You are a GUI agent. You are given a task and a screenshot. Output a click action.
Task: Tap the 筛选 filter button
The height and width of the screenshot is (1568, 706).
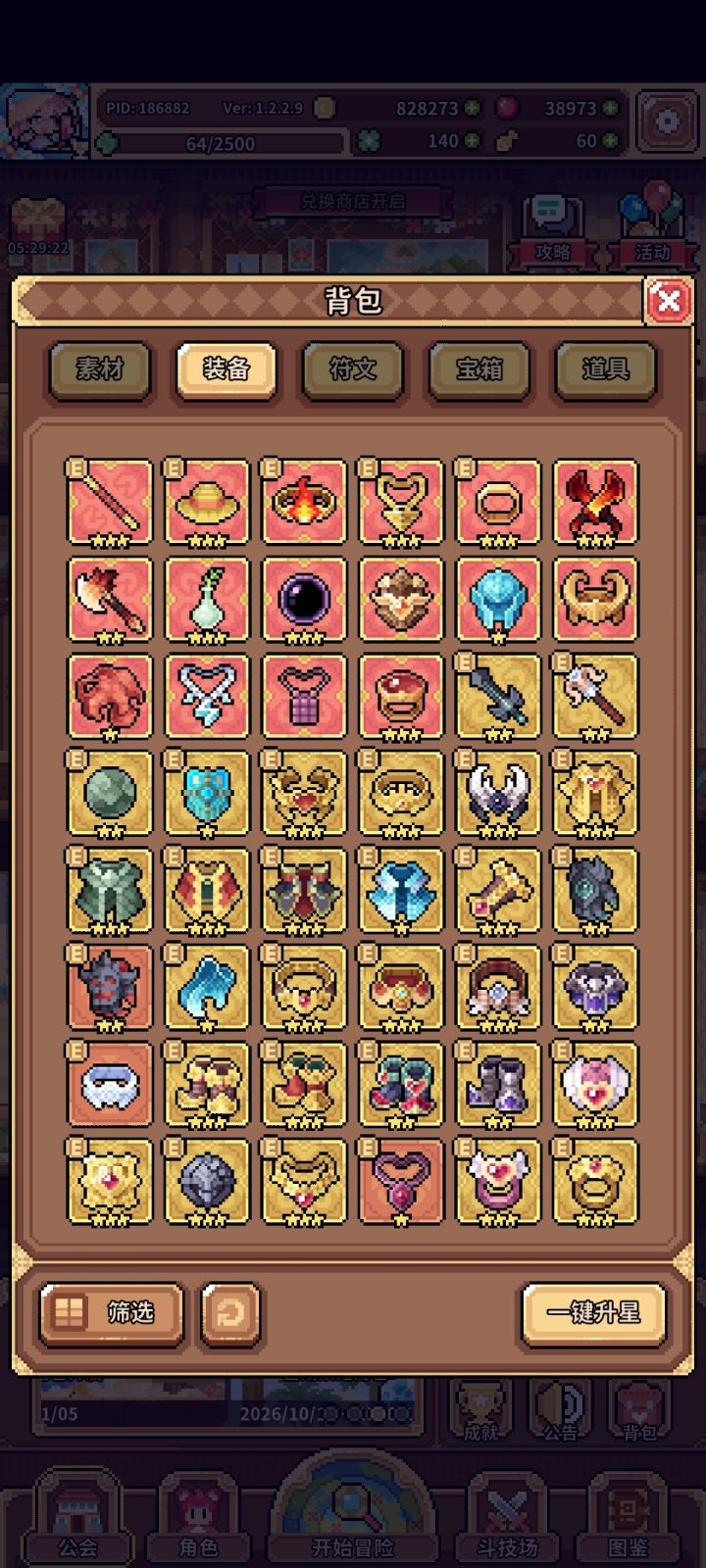tap(112, 1313)
